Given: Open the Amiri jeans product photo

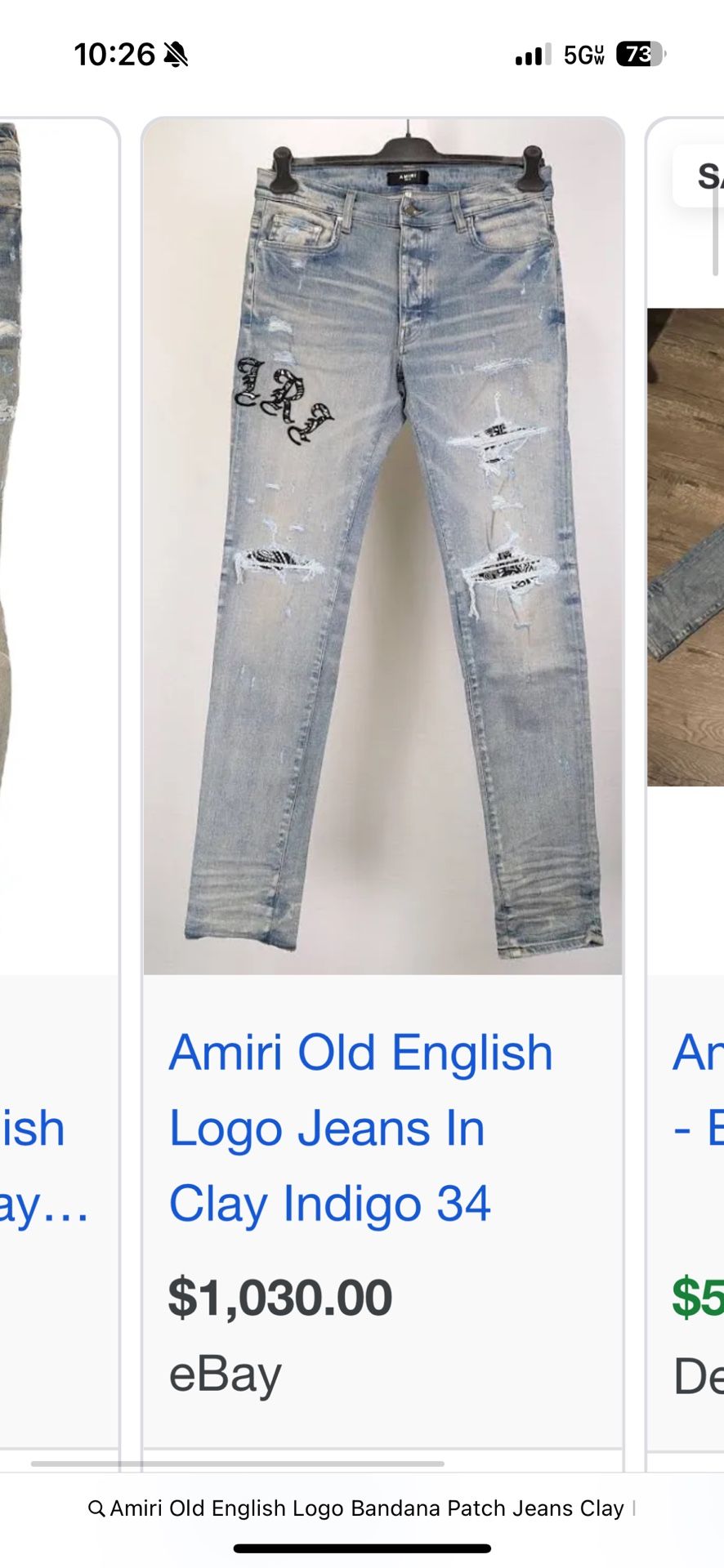Looking at the screenshot, I should [x=382, y=547].
